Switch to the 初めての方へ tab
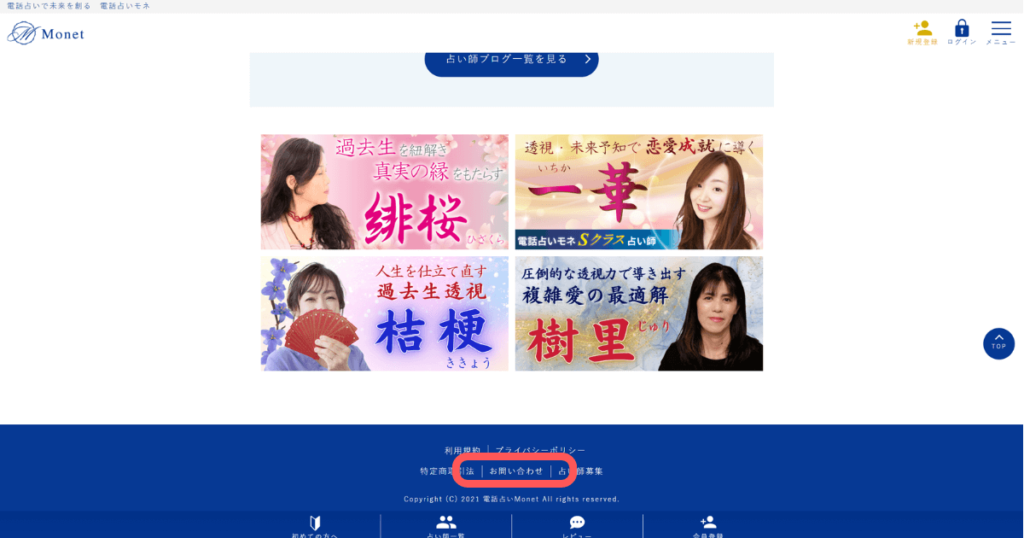 click(x=314, y=526)
